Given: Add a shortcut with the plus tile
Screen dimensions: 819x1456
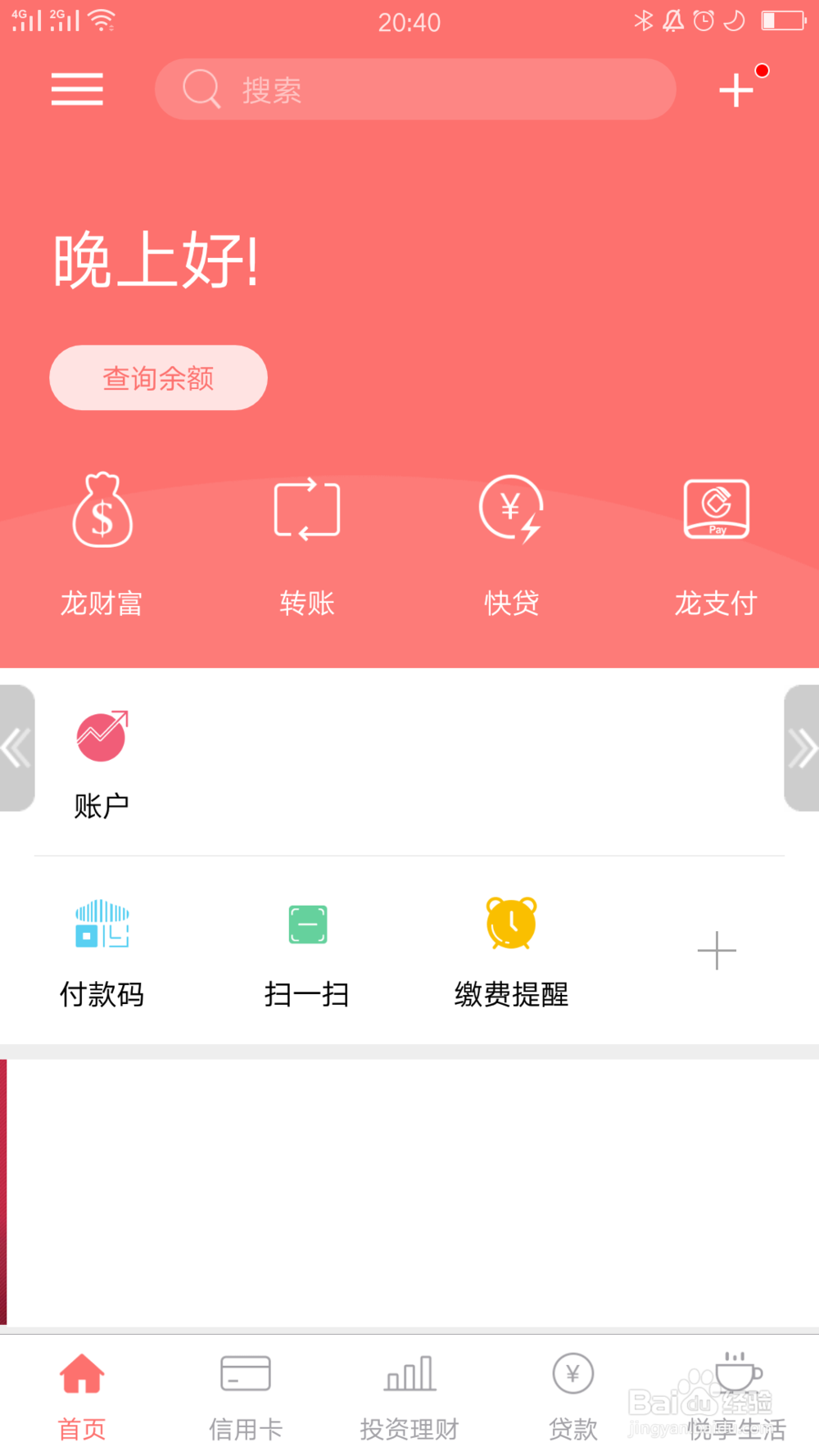Looking at the screenshot, I should coord(717,950).
